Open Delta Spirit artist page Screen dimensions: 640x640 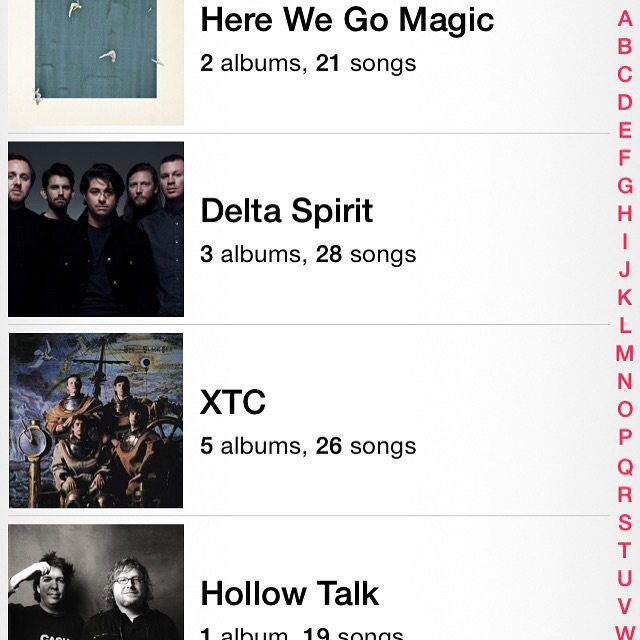tap(287, 229)
